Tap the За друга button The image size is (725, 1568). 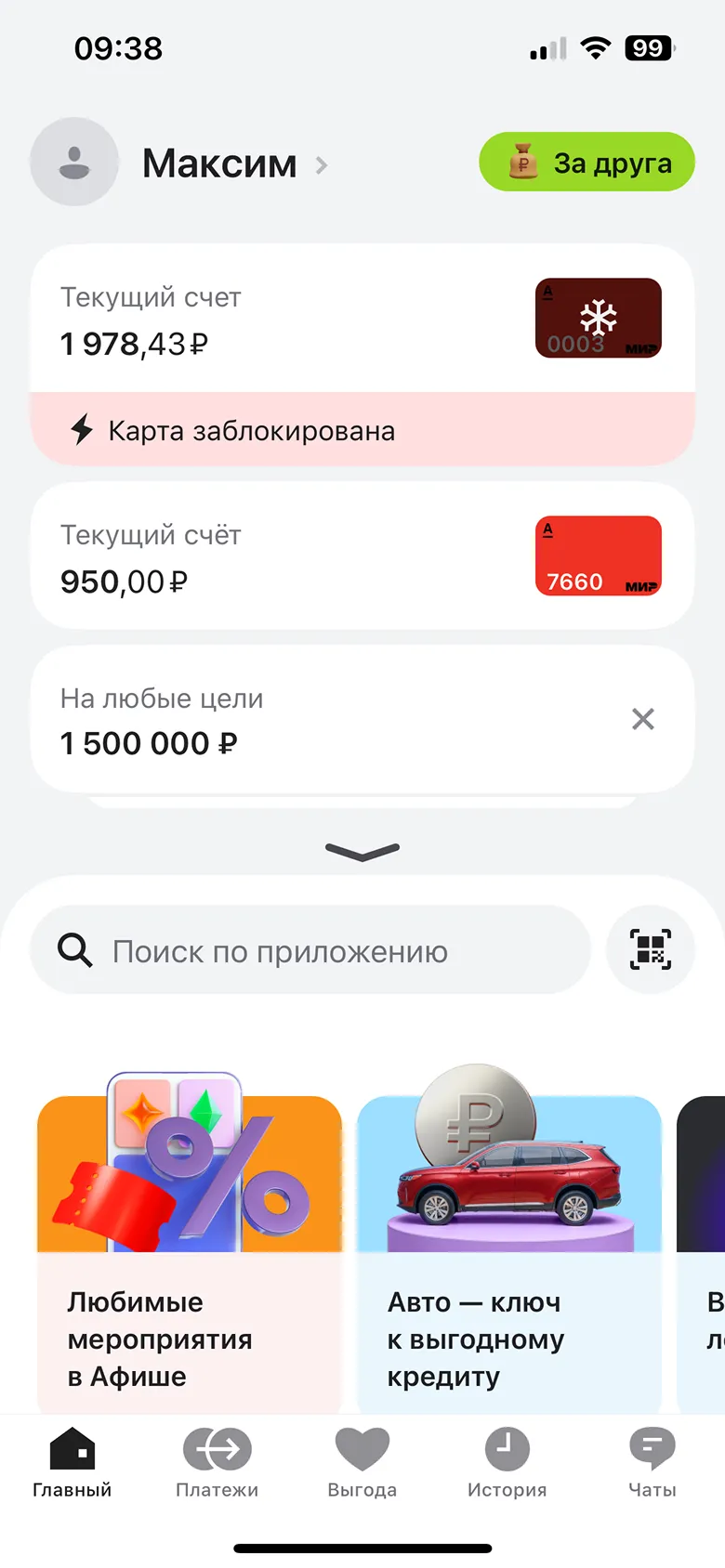(587, 163)
